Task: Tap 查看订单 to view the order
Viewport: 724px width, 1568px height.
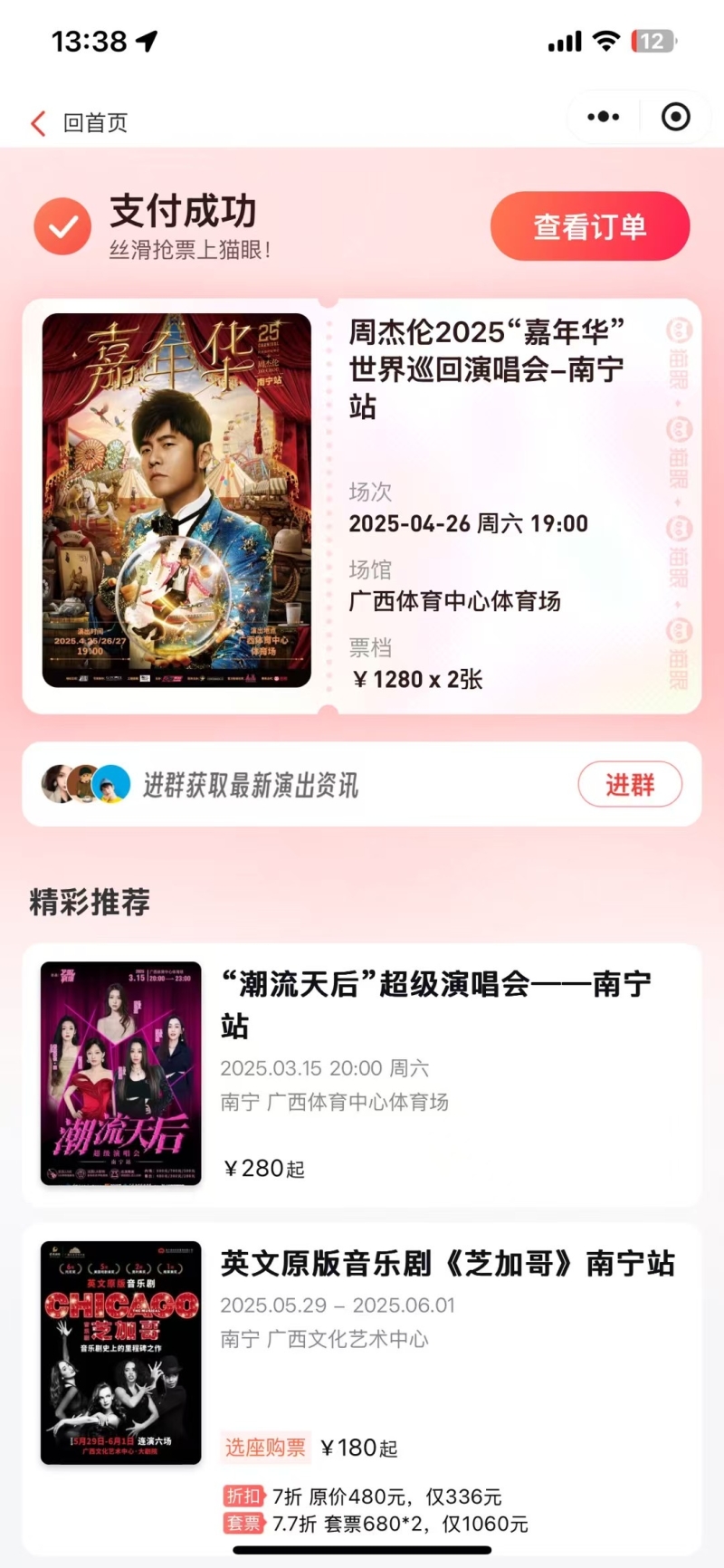Action: pyautogui.click(x=589, y=226)
